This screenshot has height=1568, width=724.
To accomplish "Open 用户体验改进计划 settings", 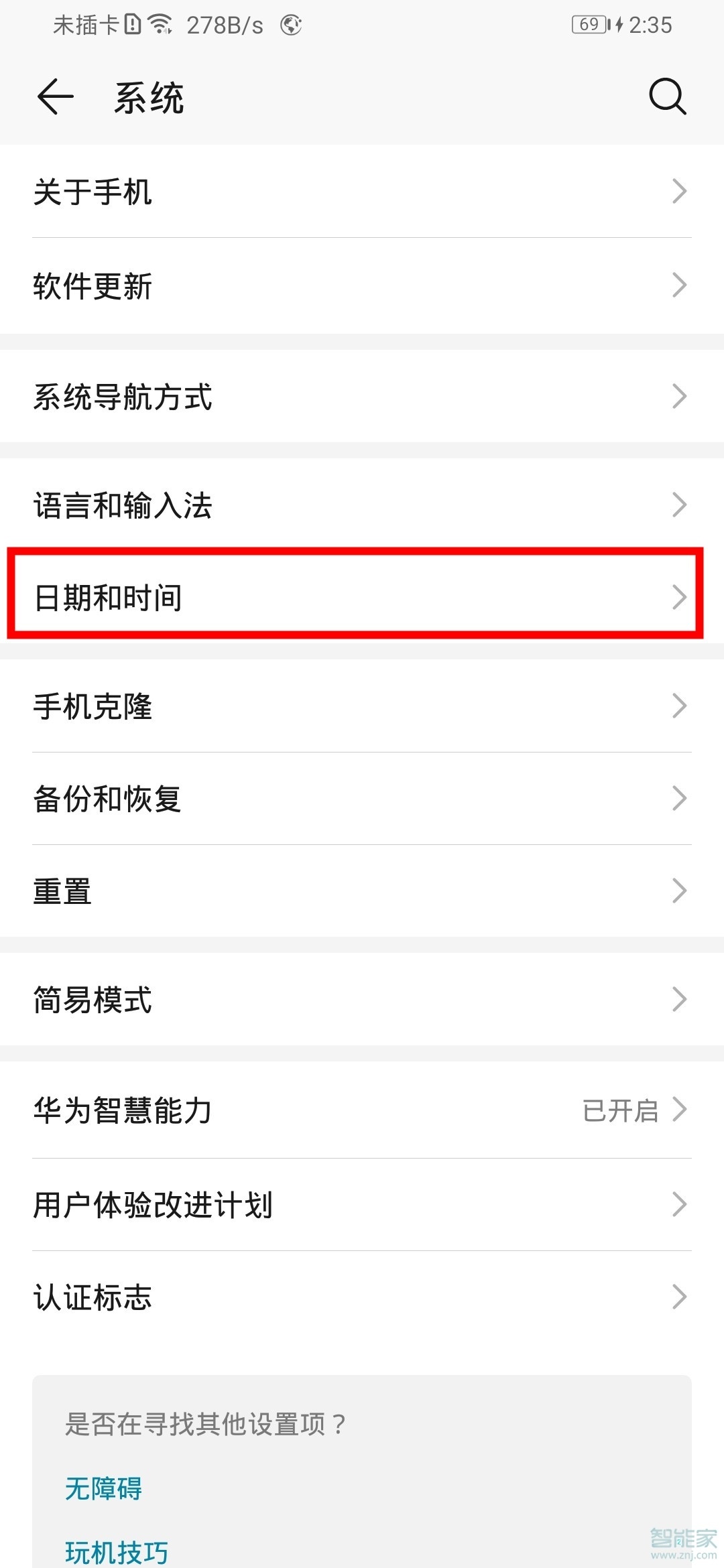I will coord(362,1204).
